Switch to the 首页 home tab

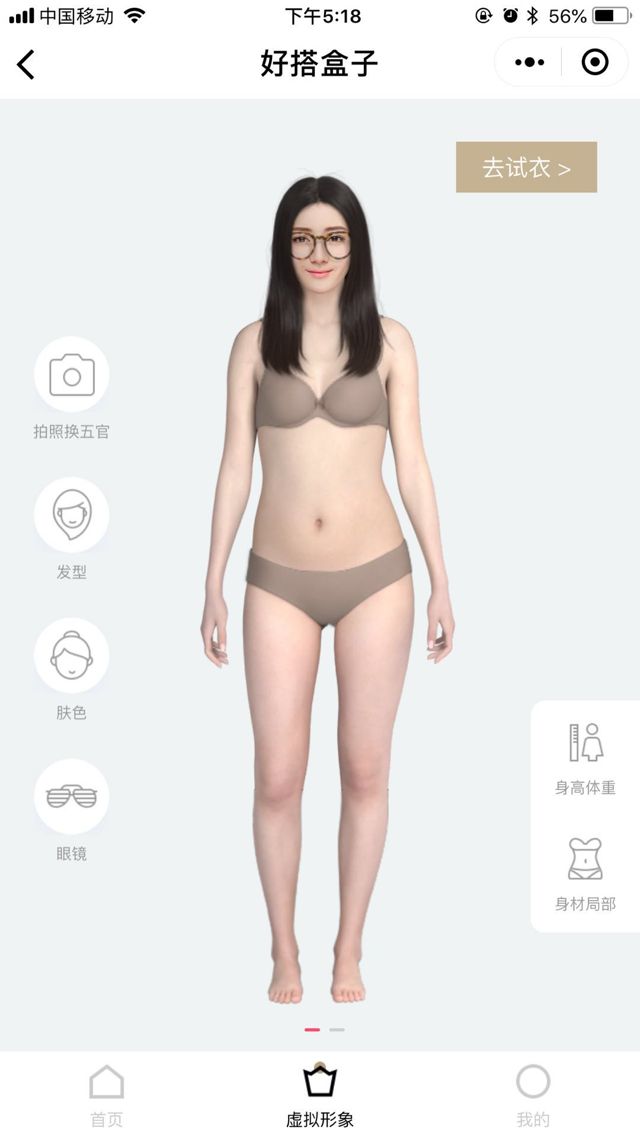[106, 1093]
